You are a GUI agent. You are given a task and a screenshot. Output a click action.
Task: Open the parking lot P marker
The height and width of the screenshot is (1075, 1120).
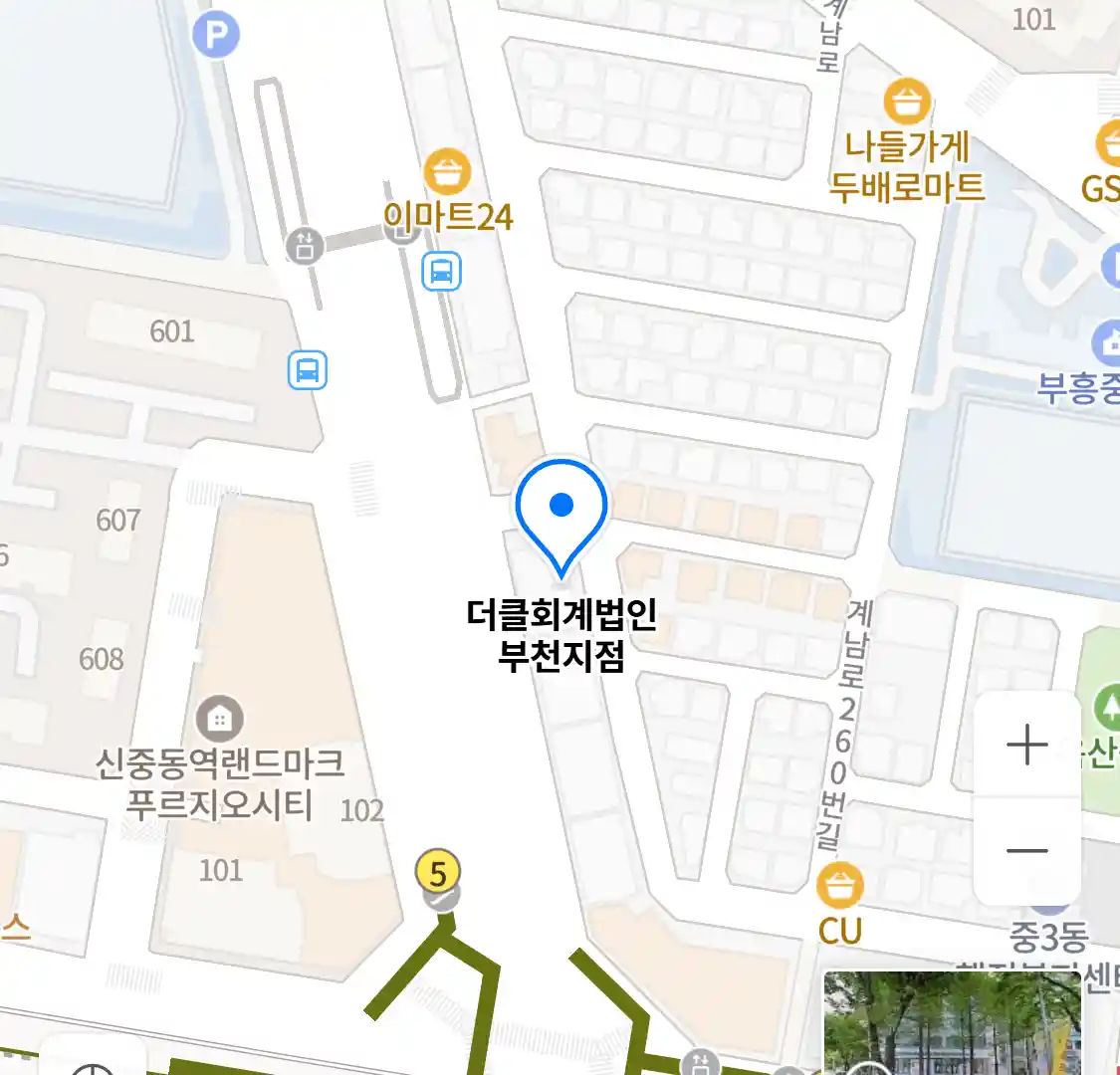click(x=216, y=37)
